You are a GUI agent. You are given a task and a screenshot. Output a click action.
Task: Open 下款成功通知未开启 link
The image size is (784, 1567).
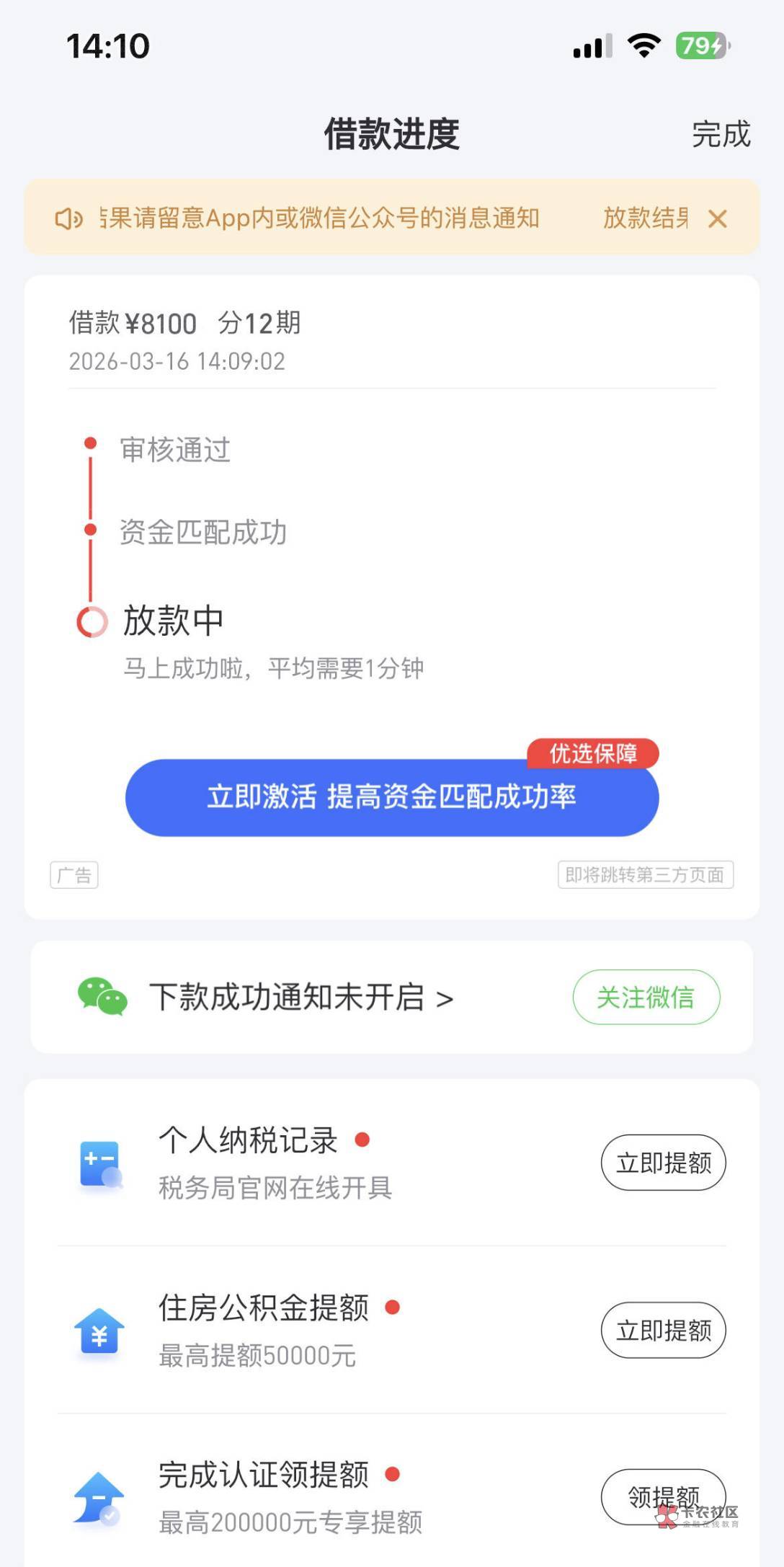[x=301, y=998]
